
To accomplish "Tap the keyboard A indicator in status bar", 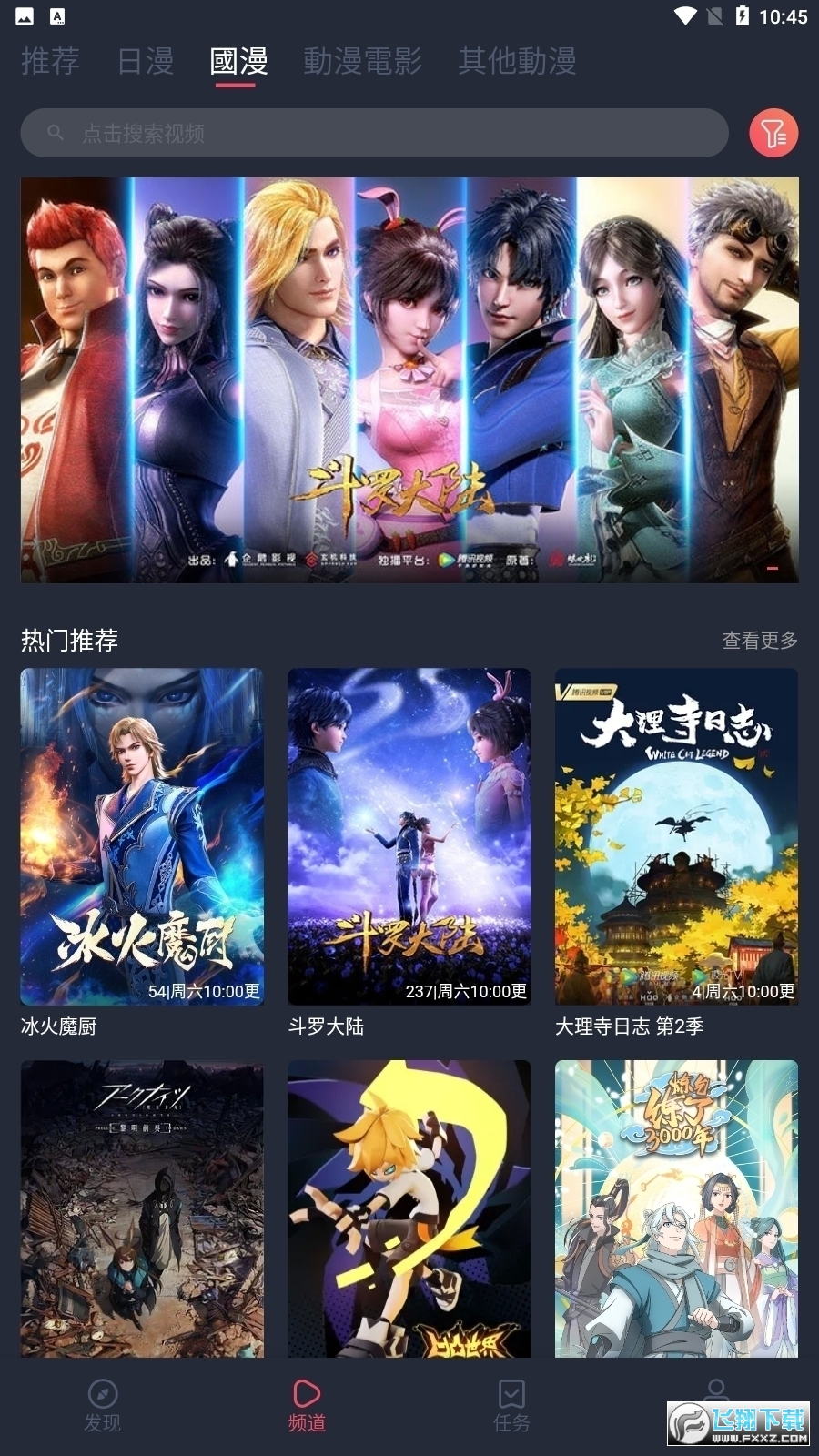I will pos(57,15).
